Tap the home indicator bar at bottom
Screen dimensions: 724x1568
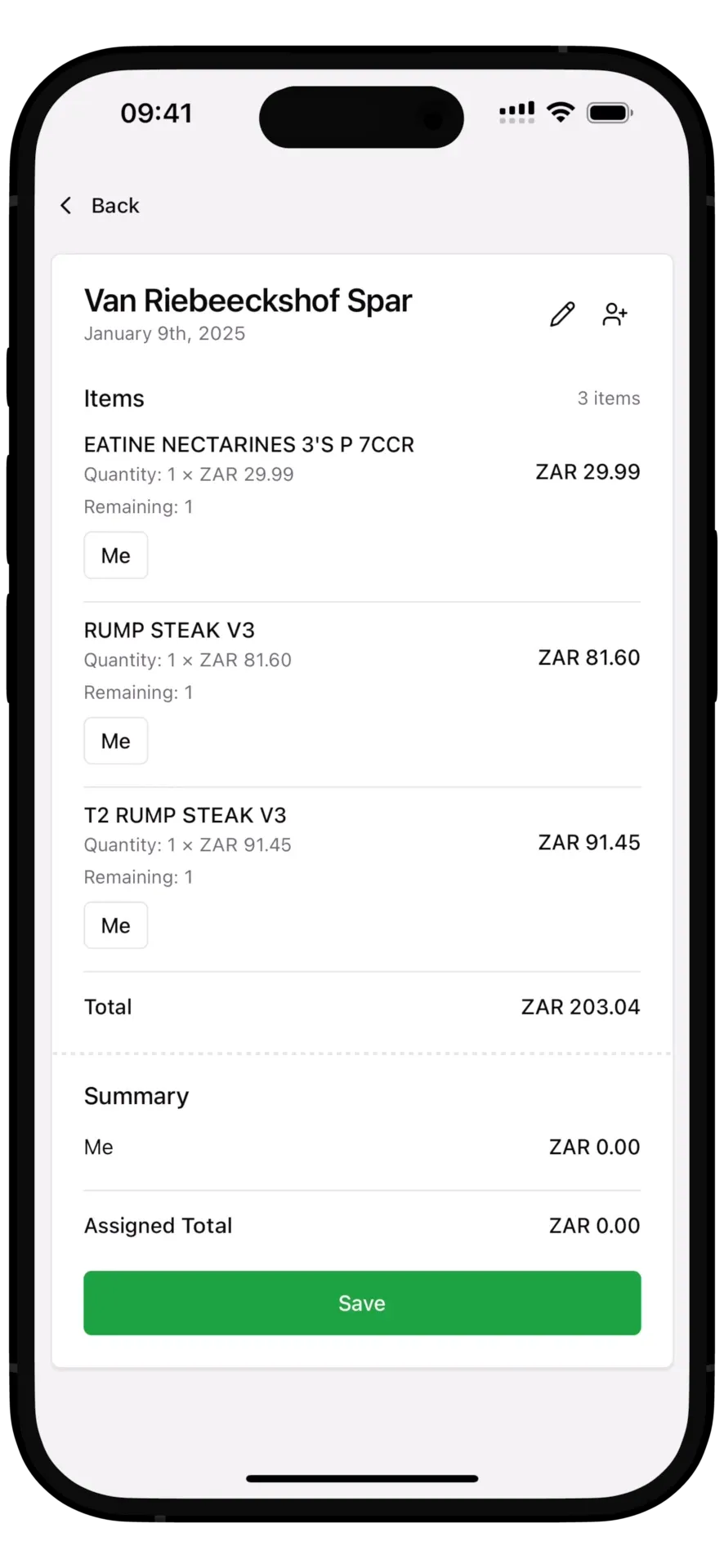tap(362, 1478)
